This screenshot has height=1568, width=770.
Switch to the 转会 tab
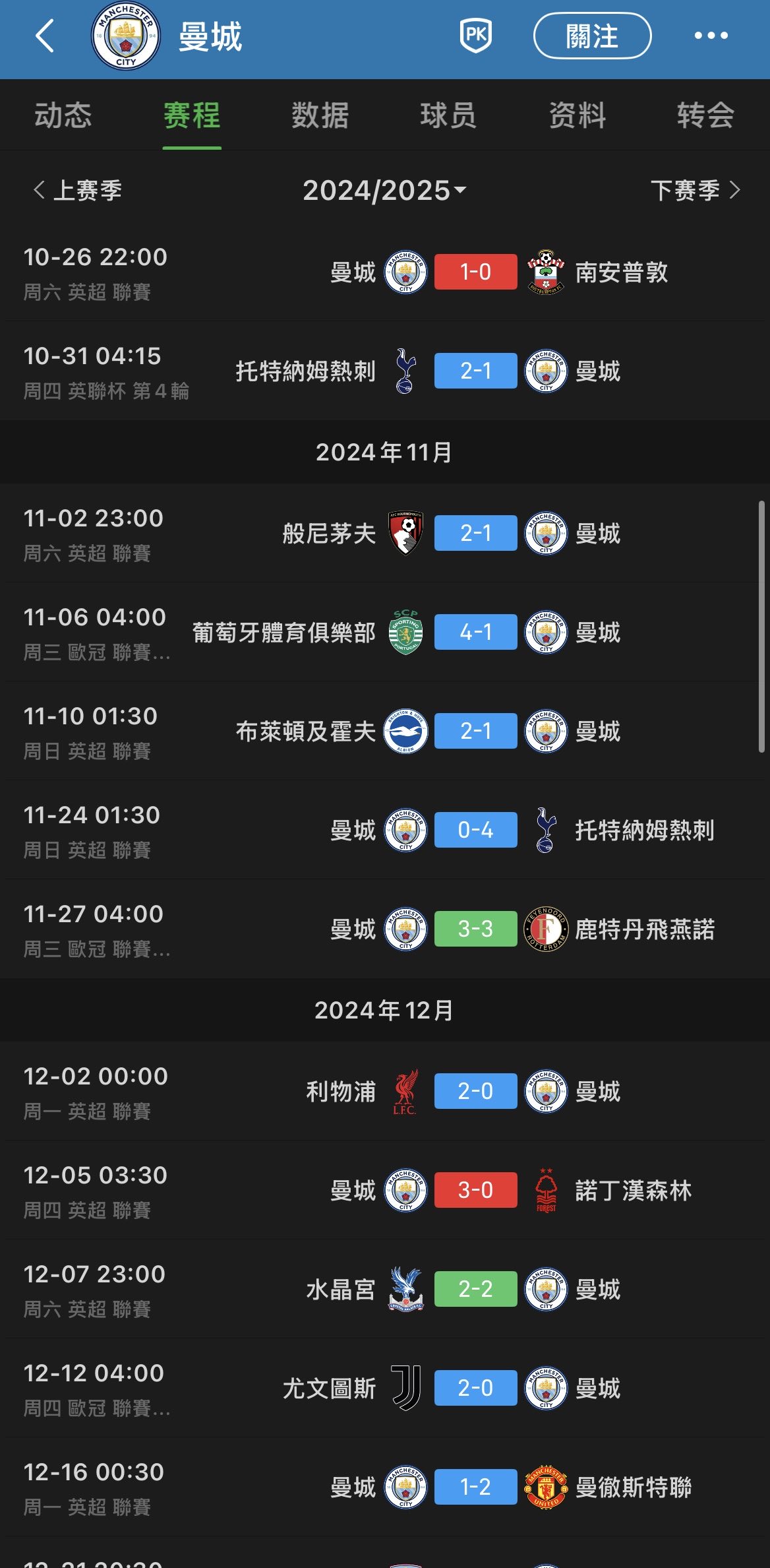point(705,115)
